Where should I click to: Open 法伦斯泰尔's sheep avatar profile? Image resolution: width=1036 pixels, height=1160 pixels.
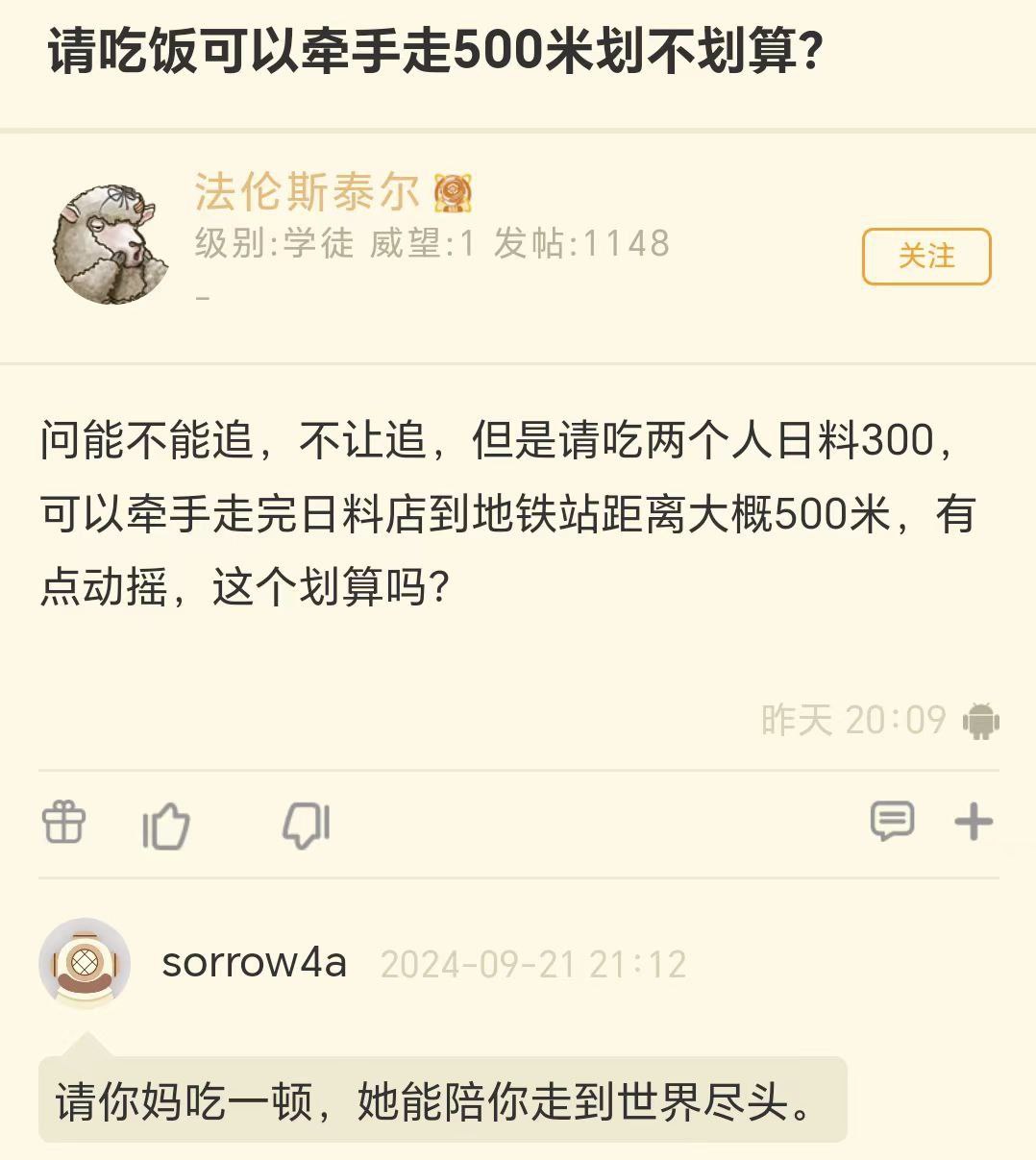coord(111,244)
